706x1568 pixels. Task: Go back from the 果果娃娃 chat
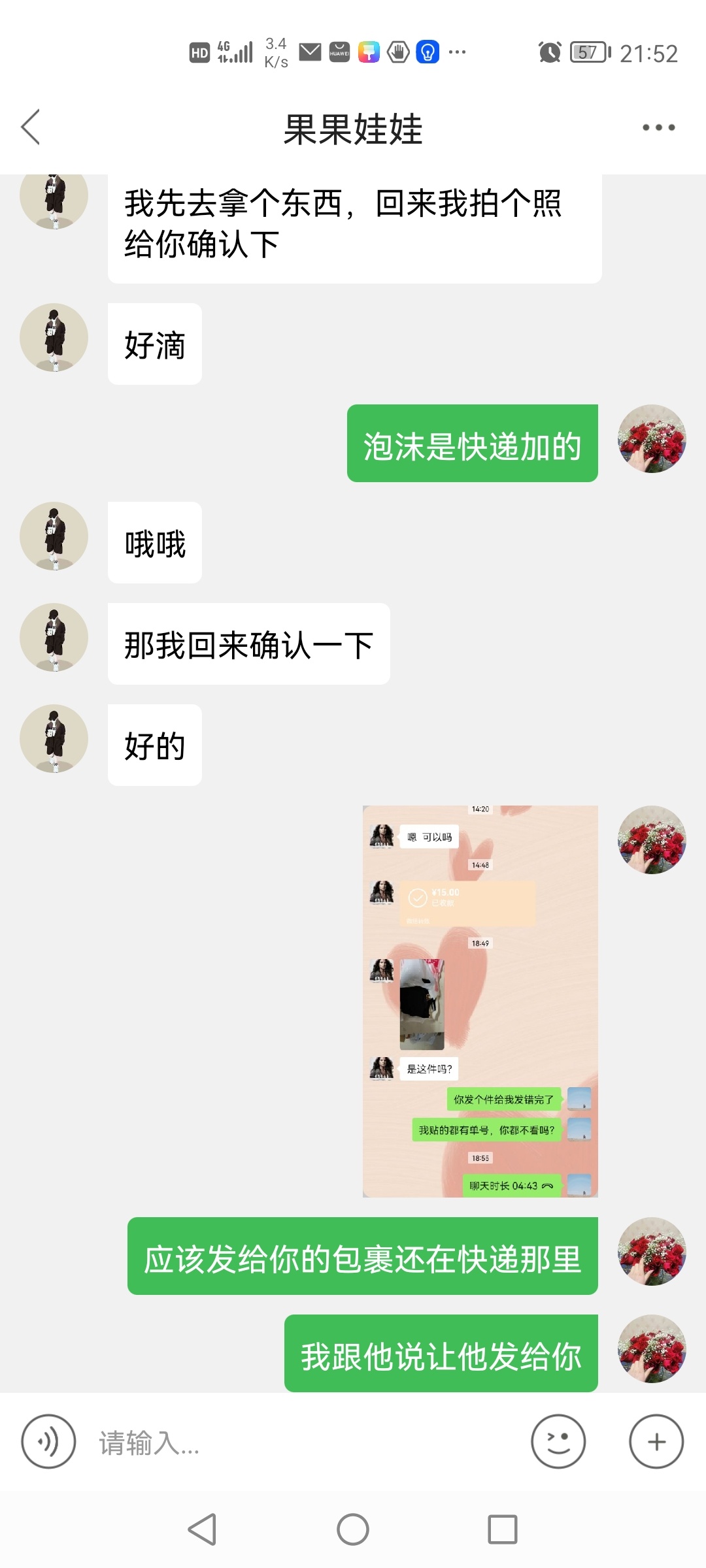tap(31, 127)
